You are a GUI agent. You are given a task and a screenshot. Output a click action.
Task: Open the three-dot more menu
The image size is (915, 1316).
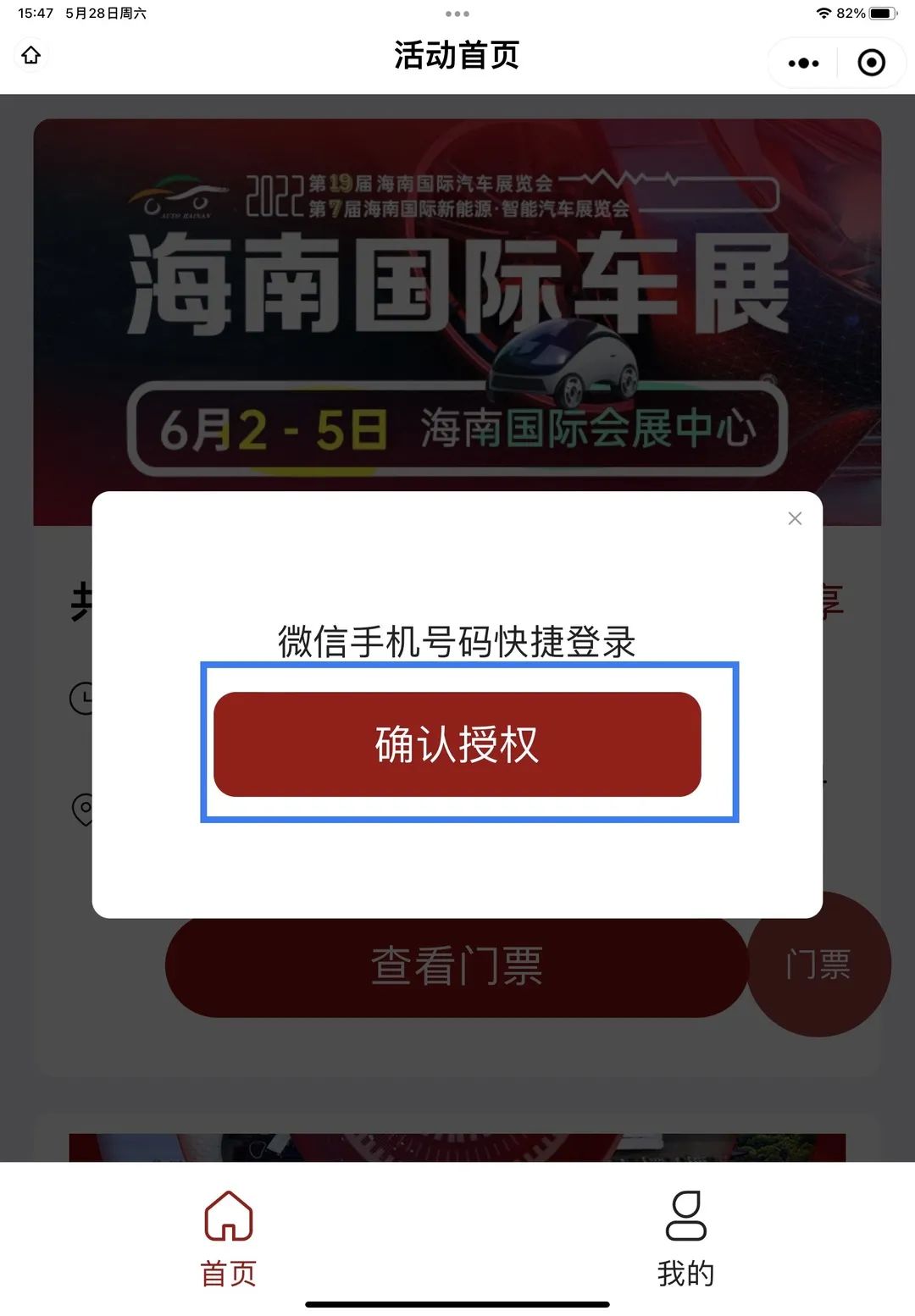pos(802,64)
